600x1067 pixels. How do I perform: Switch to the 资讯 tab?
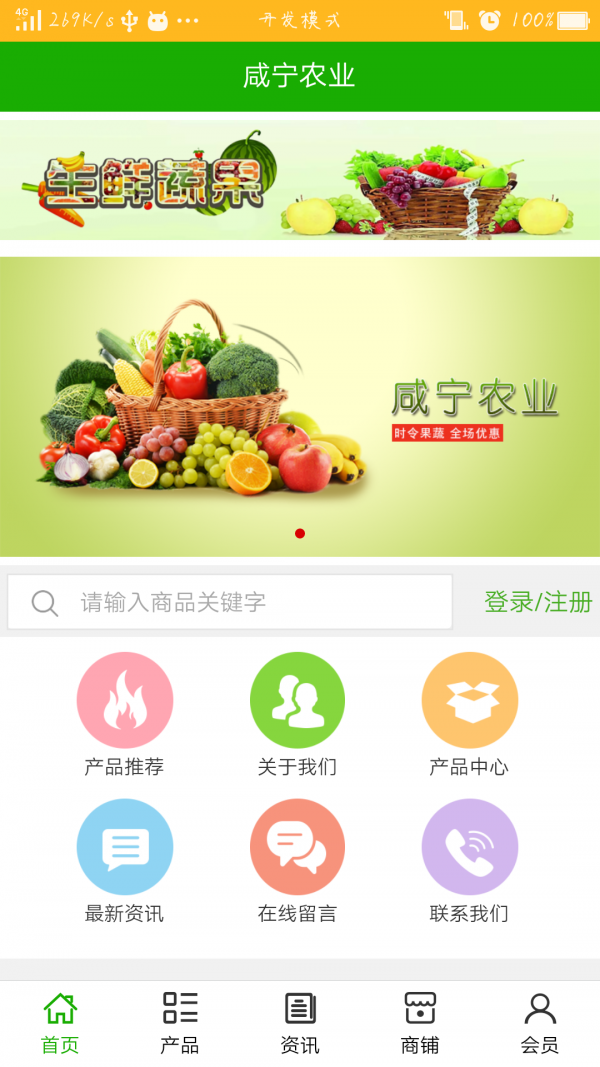pyautogui.click(x=300, y=1023)
